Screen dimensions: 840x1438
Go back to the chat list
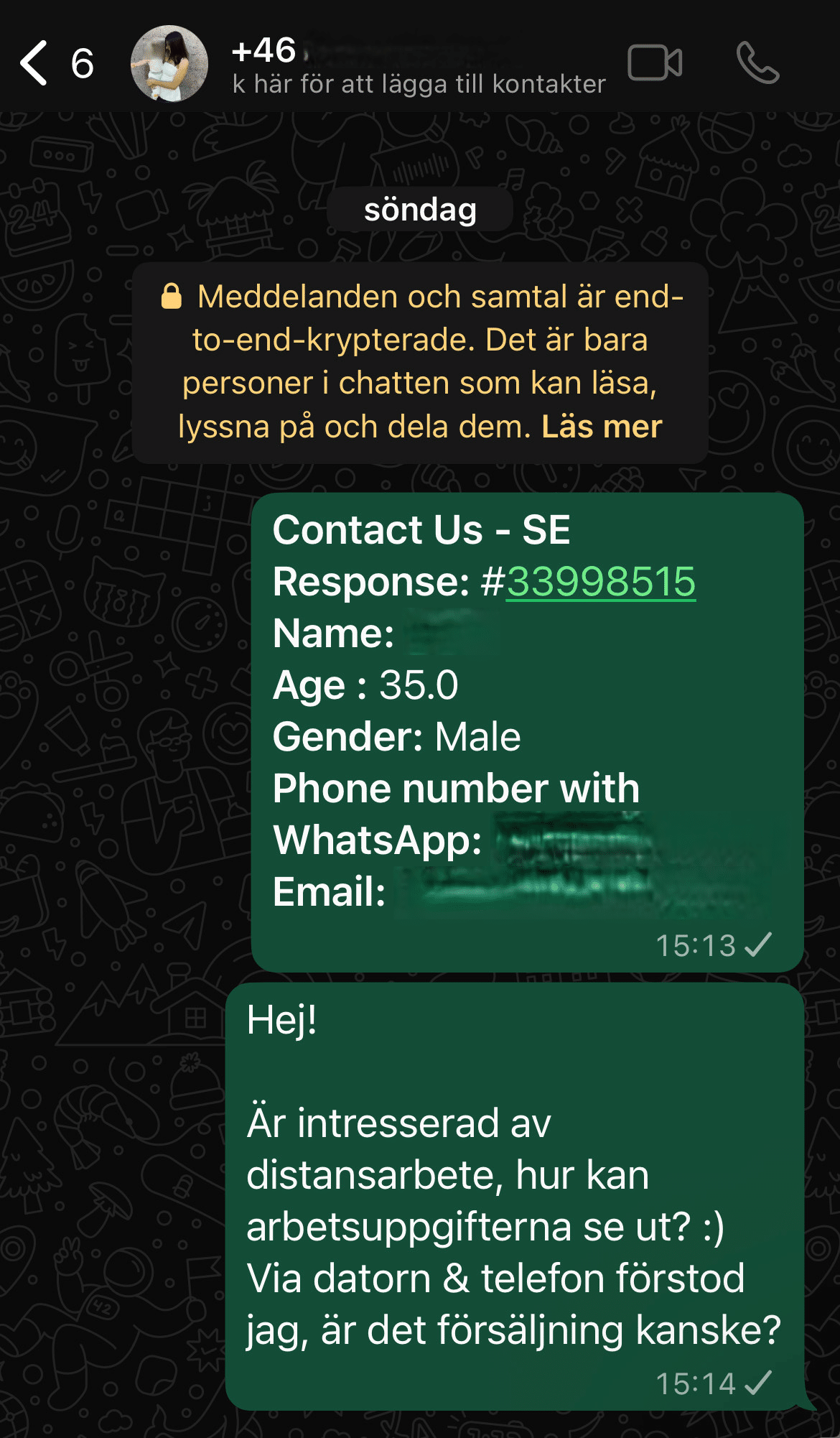point(34,63)
